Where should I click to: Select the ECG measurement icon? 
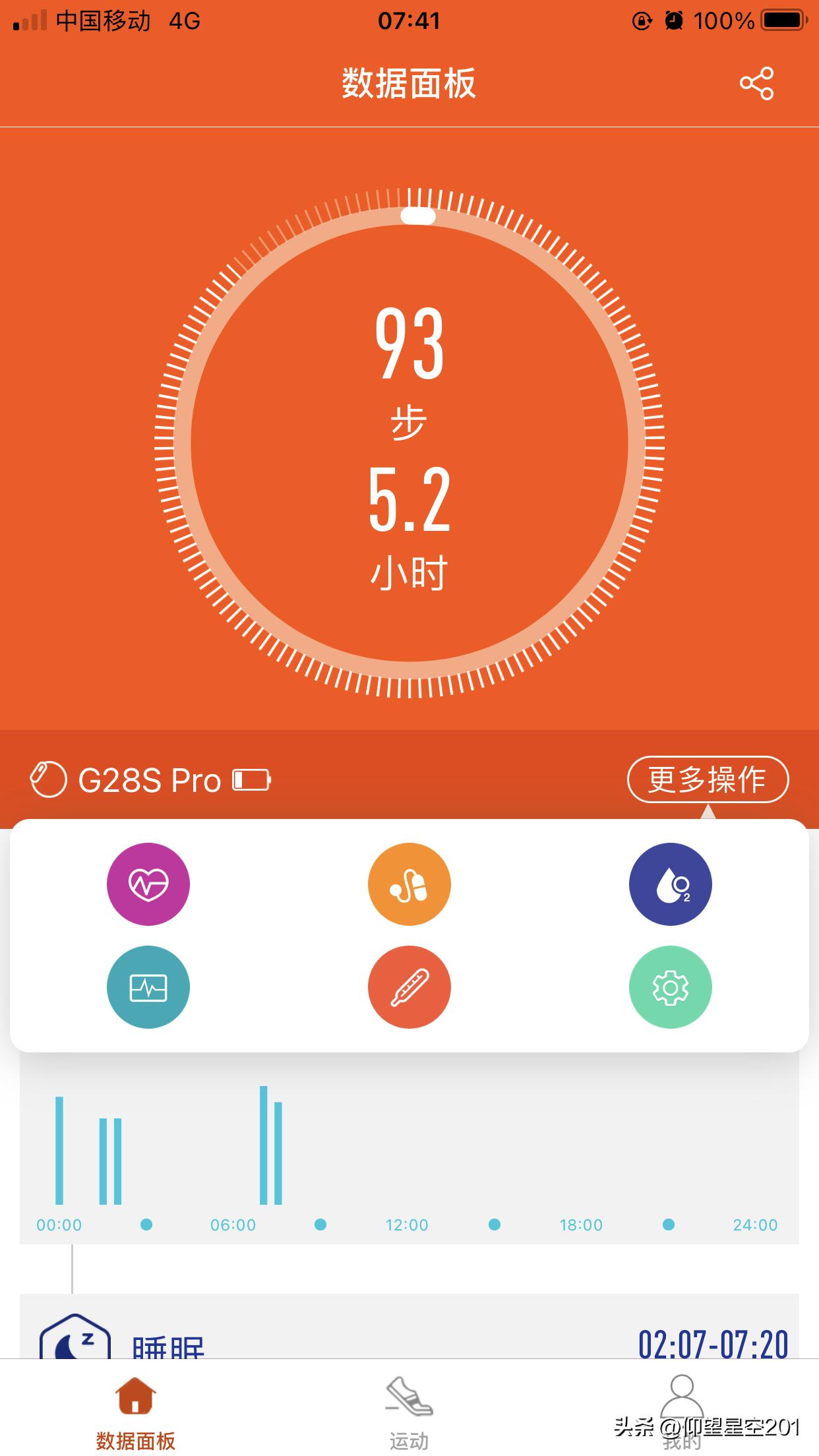pos(148,987)
